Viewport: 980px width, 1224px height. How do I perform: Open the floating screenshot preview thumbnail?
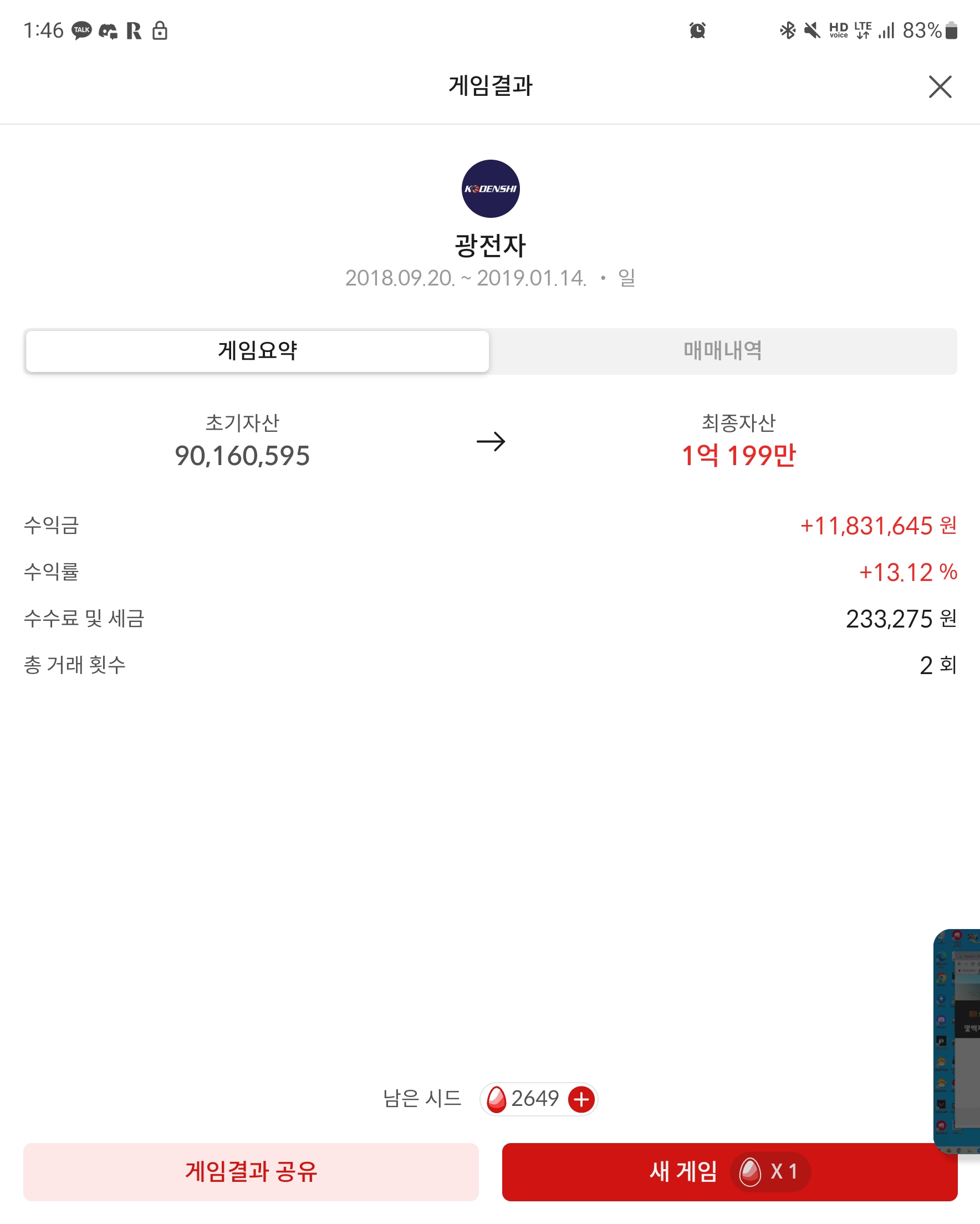point(958,1040)
